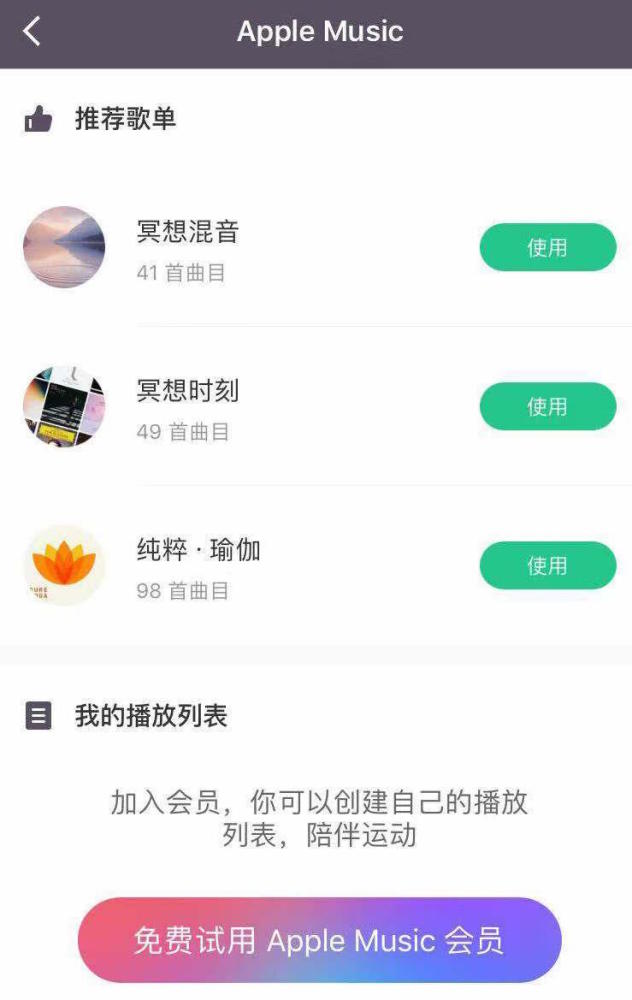Image resolution: width=632 pixels, height=1000 pixels.
Task: Go back from Apple Music screen
Action: (32, 32)
